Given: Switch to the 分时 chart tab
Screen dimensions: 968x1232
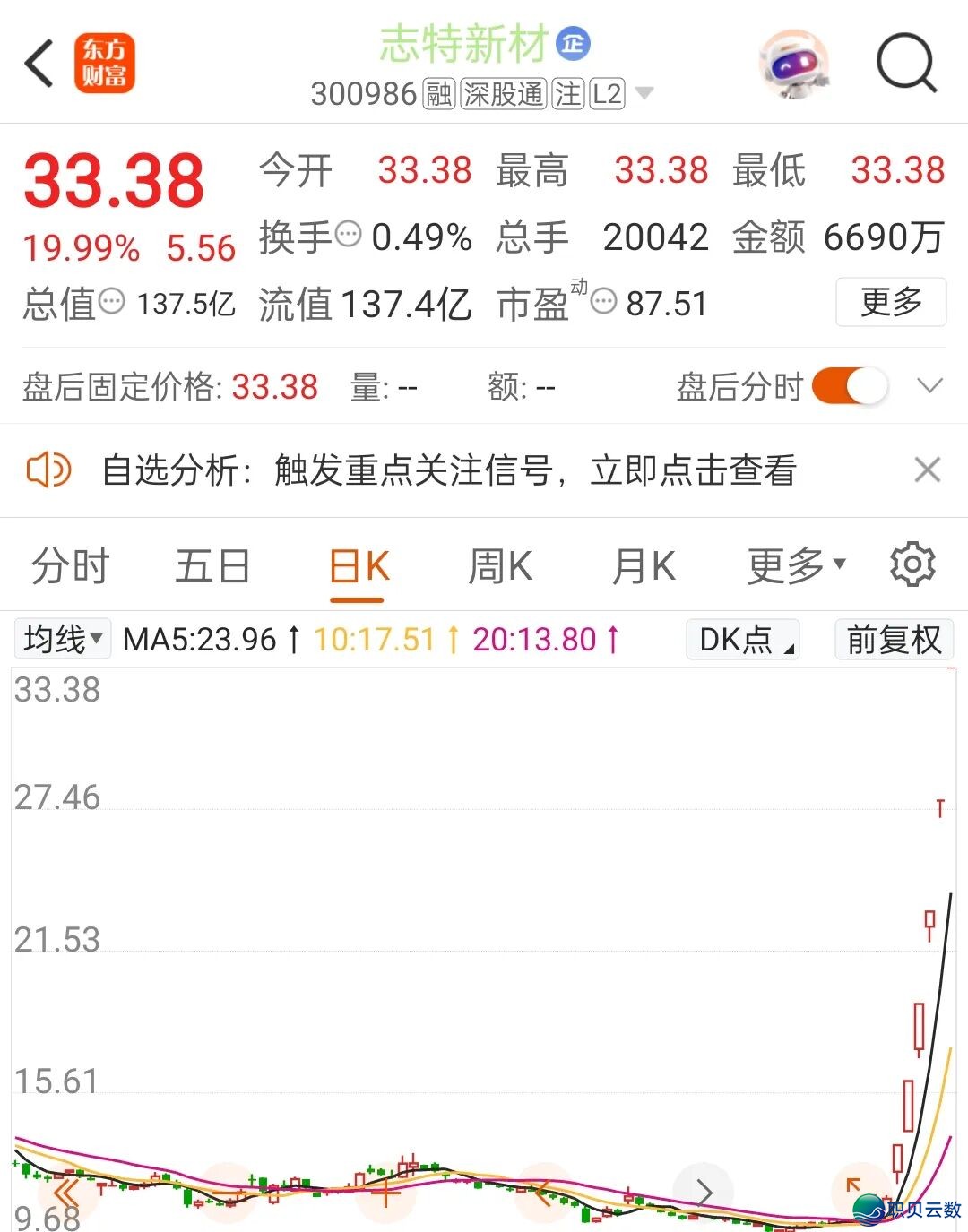Looking at the screenshot, I should 70,566.
